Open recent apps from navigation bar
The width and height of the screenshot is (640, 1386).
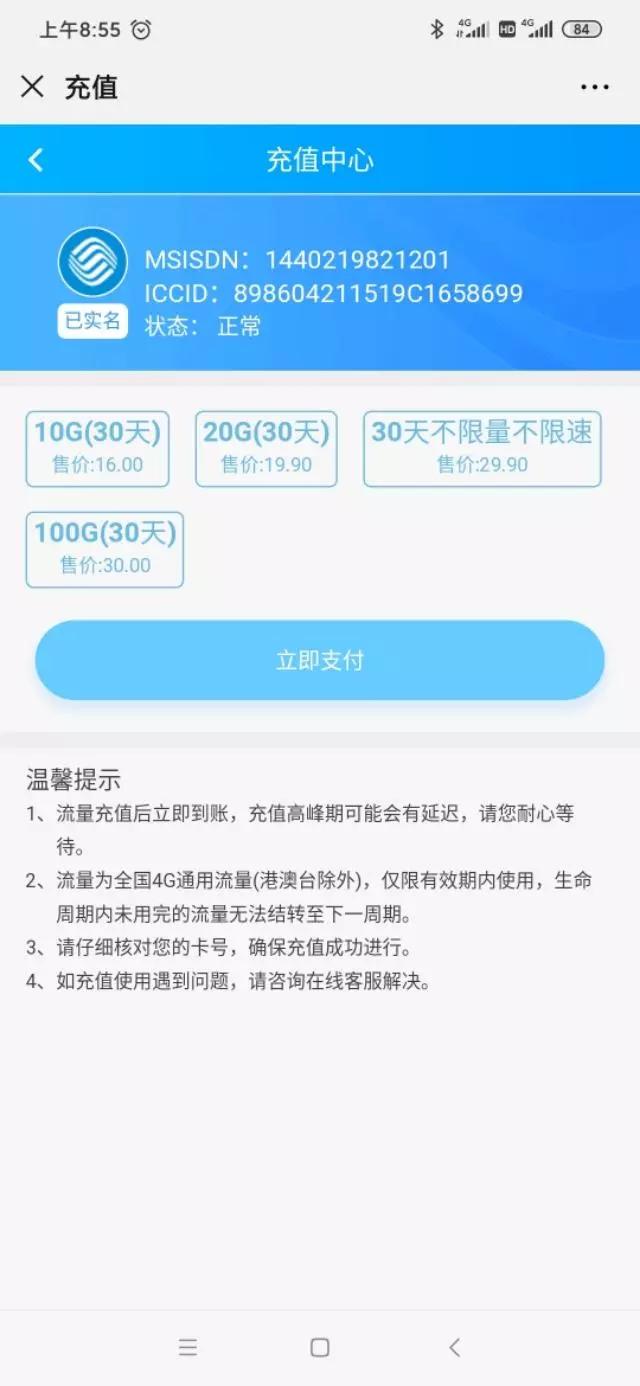[188, 1347]
